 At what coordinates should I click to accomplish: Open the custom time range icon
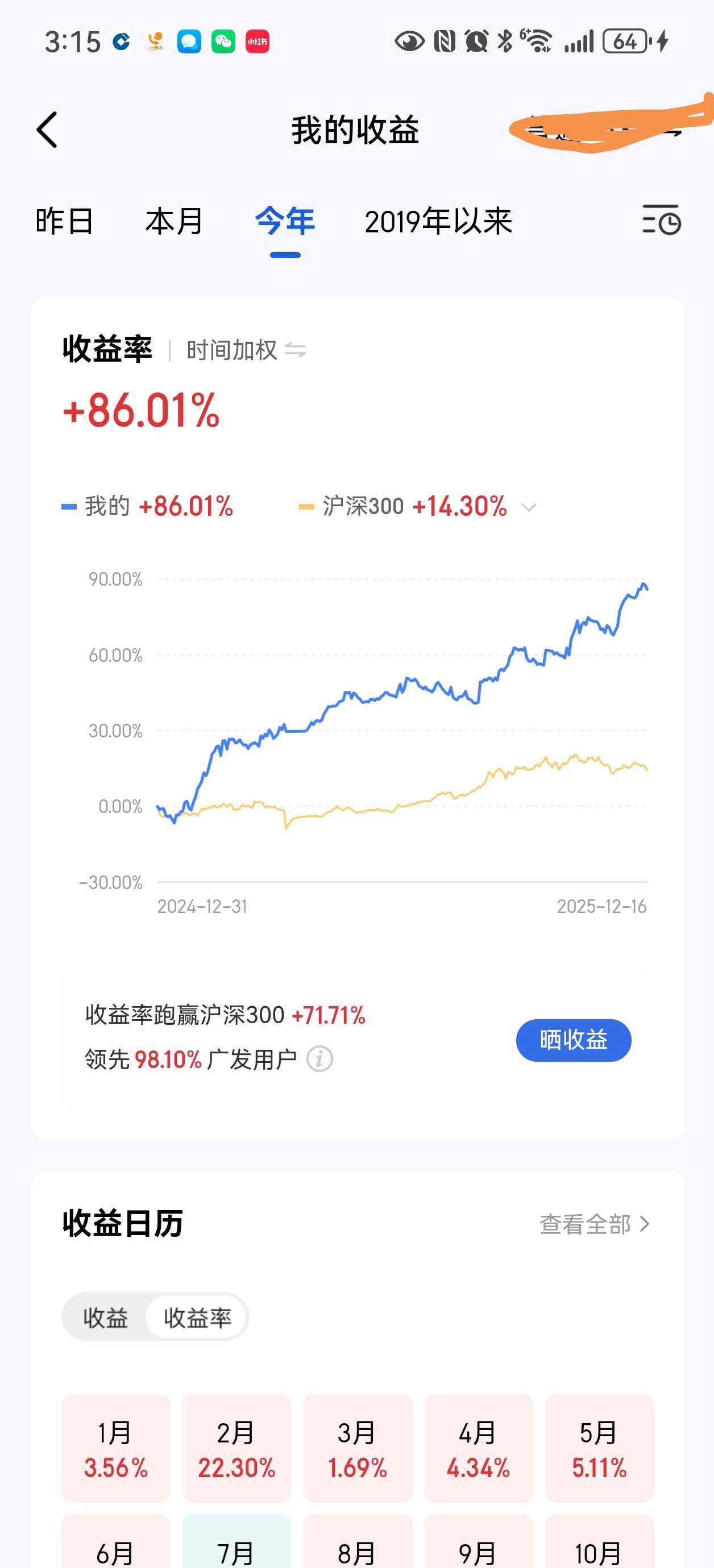tap(662, 220)
